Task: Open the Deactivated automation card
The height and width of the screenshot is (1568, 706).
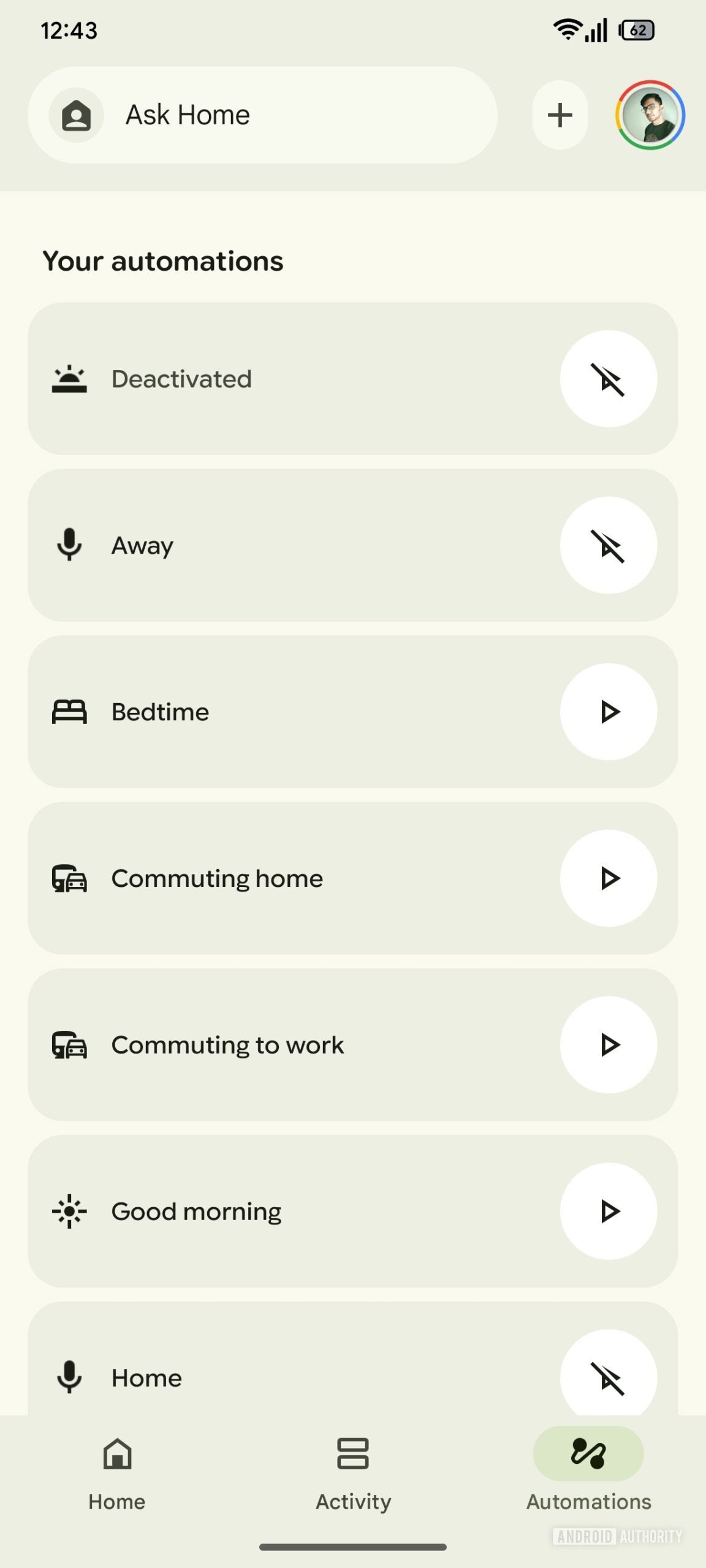Action: pos(276,379)
